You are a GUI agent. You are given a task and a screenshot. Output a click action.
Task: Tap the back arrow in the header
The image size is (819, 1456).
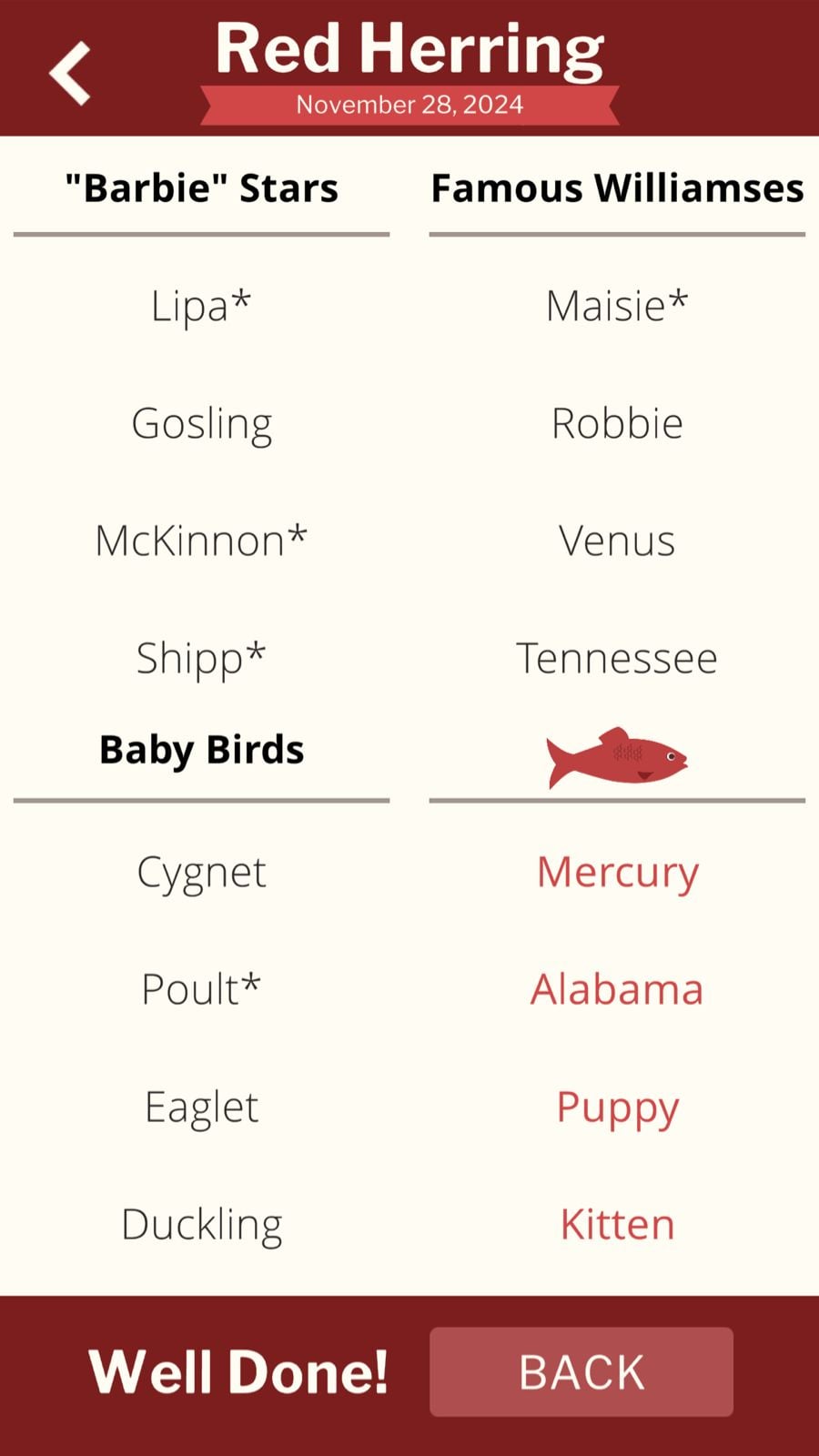point(70,73)
